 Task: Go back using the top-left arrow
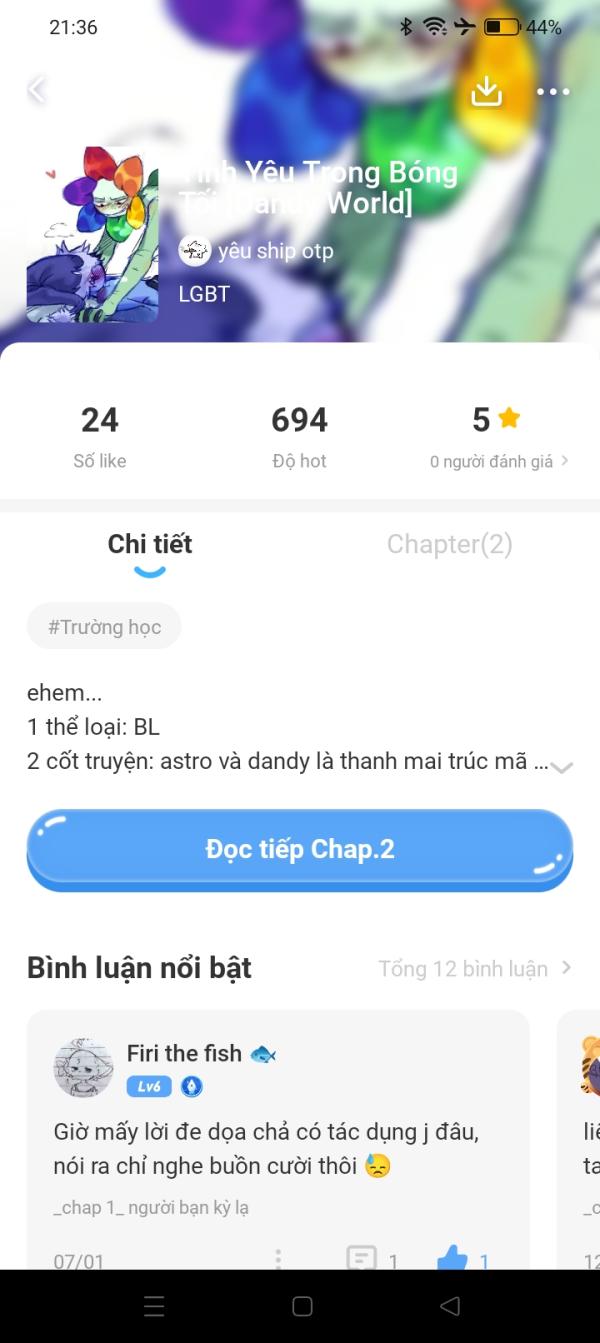[37, 90]
